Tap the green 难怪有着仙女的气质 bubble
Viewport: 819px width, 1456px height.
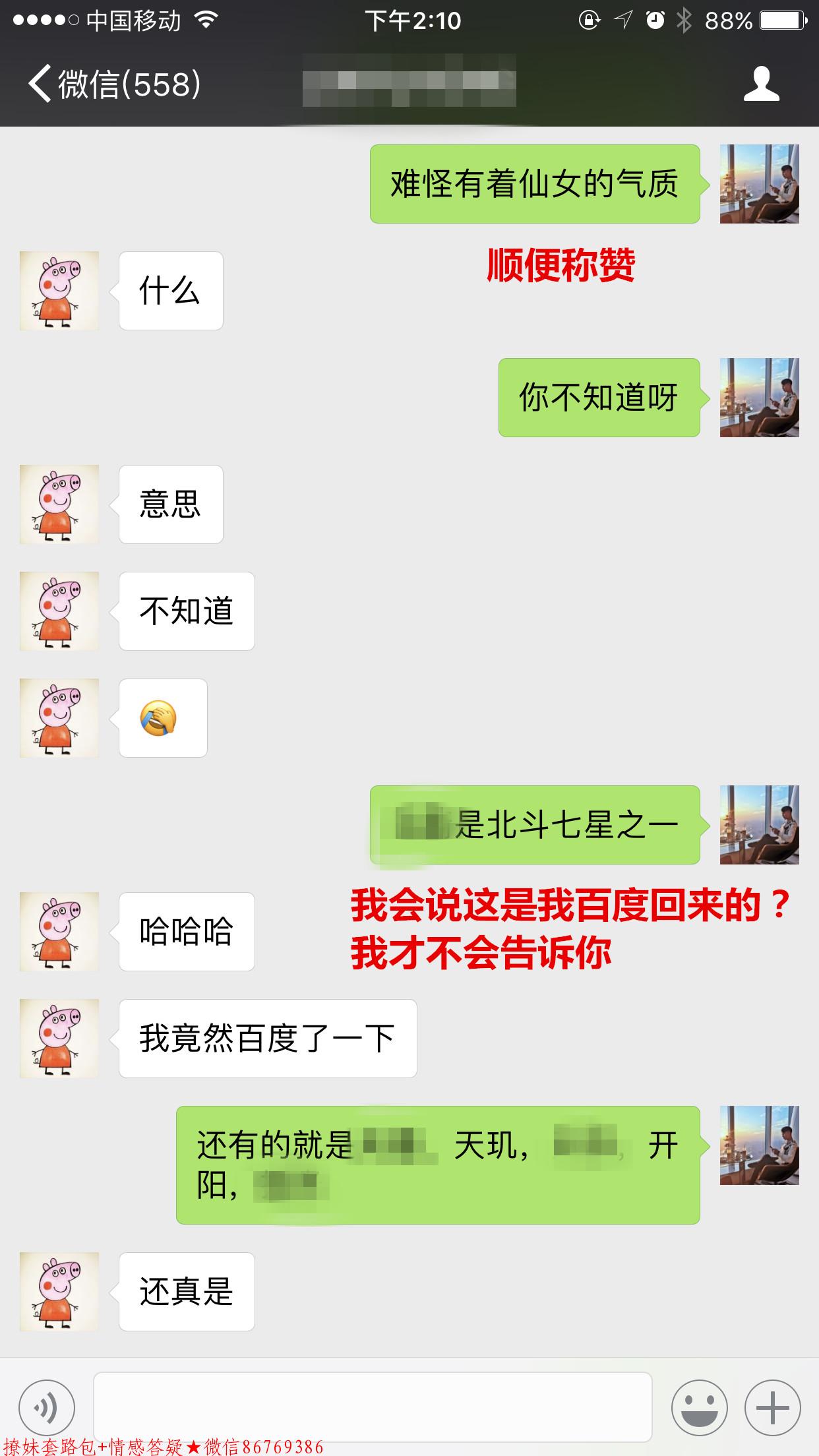pos(535,184)
